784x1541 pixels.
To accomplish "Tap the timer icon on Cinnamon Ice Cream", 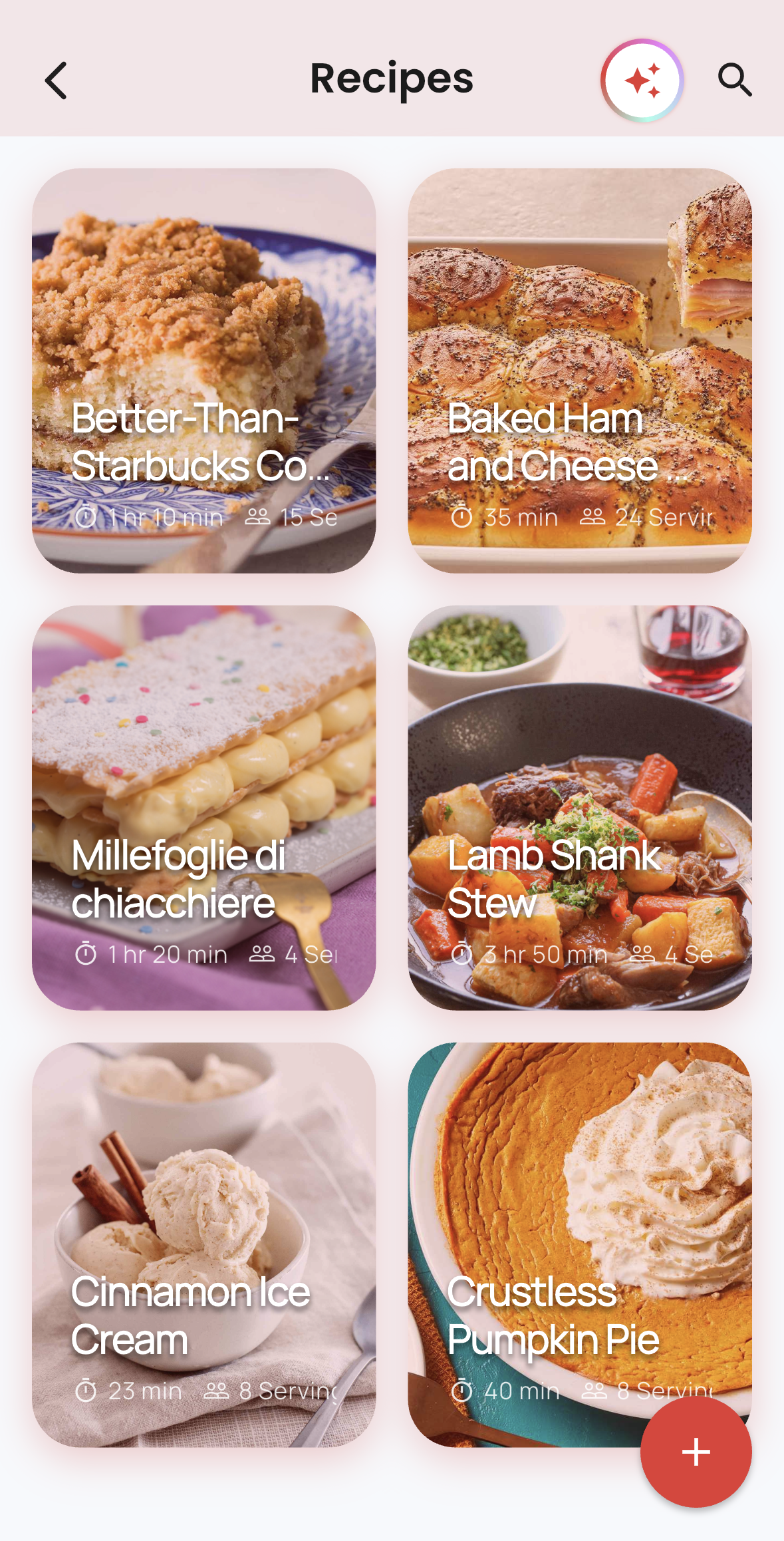I will pos(86,1390).
